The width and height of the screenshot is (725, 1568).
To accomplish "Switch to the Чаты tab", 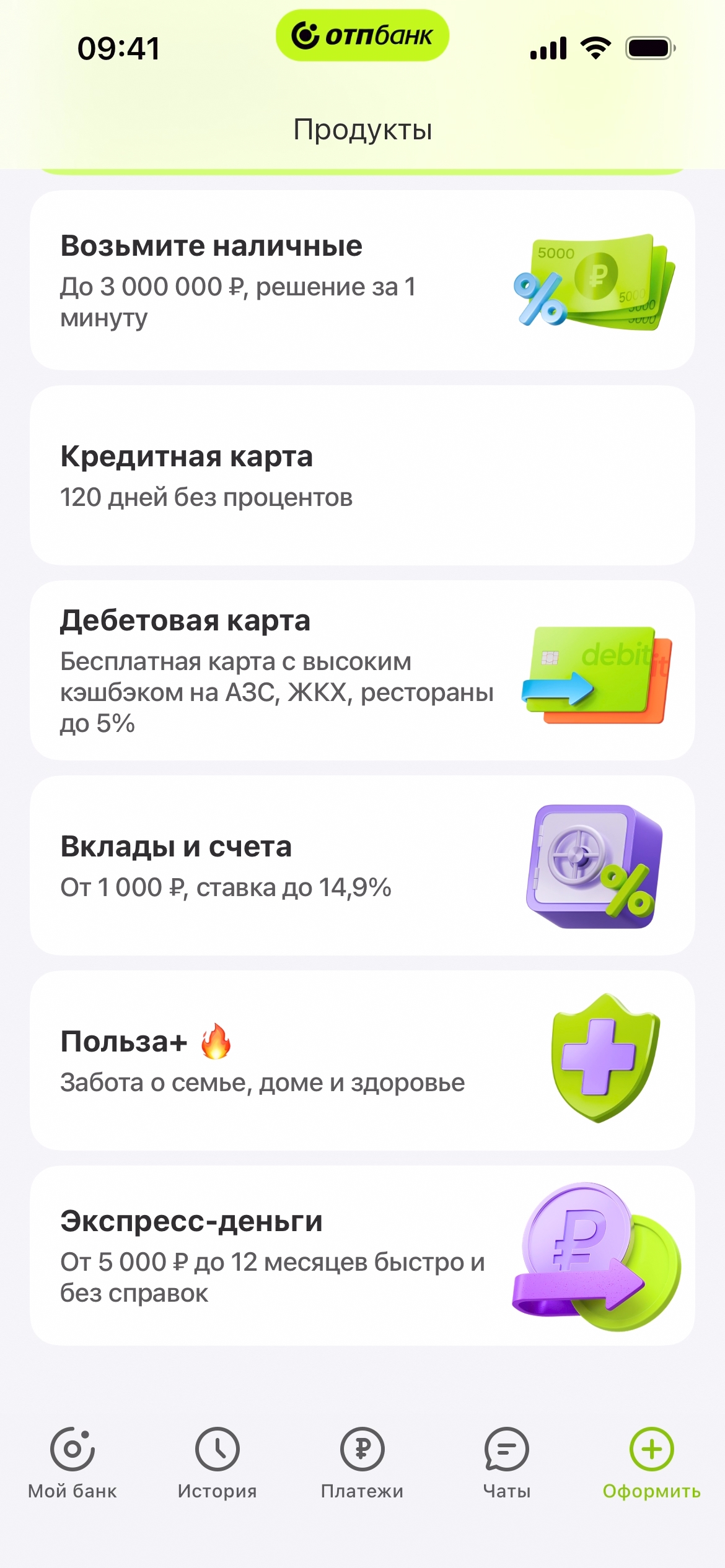I will (507, 1463).
